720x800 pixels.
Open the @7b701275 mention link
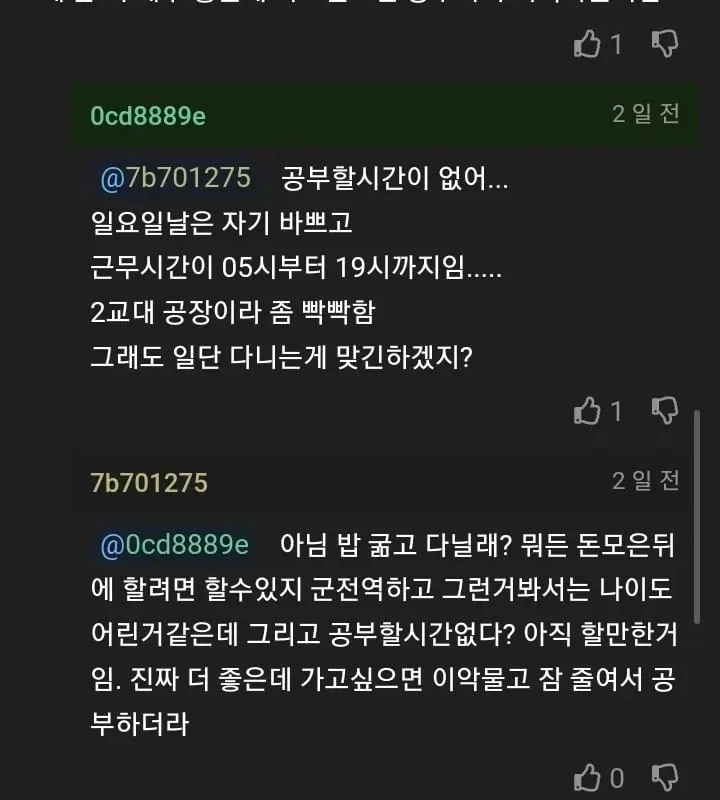176,178
